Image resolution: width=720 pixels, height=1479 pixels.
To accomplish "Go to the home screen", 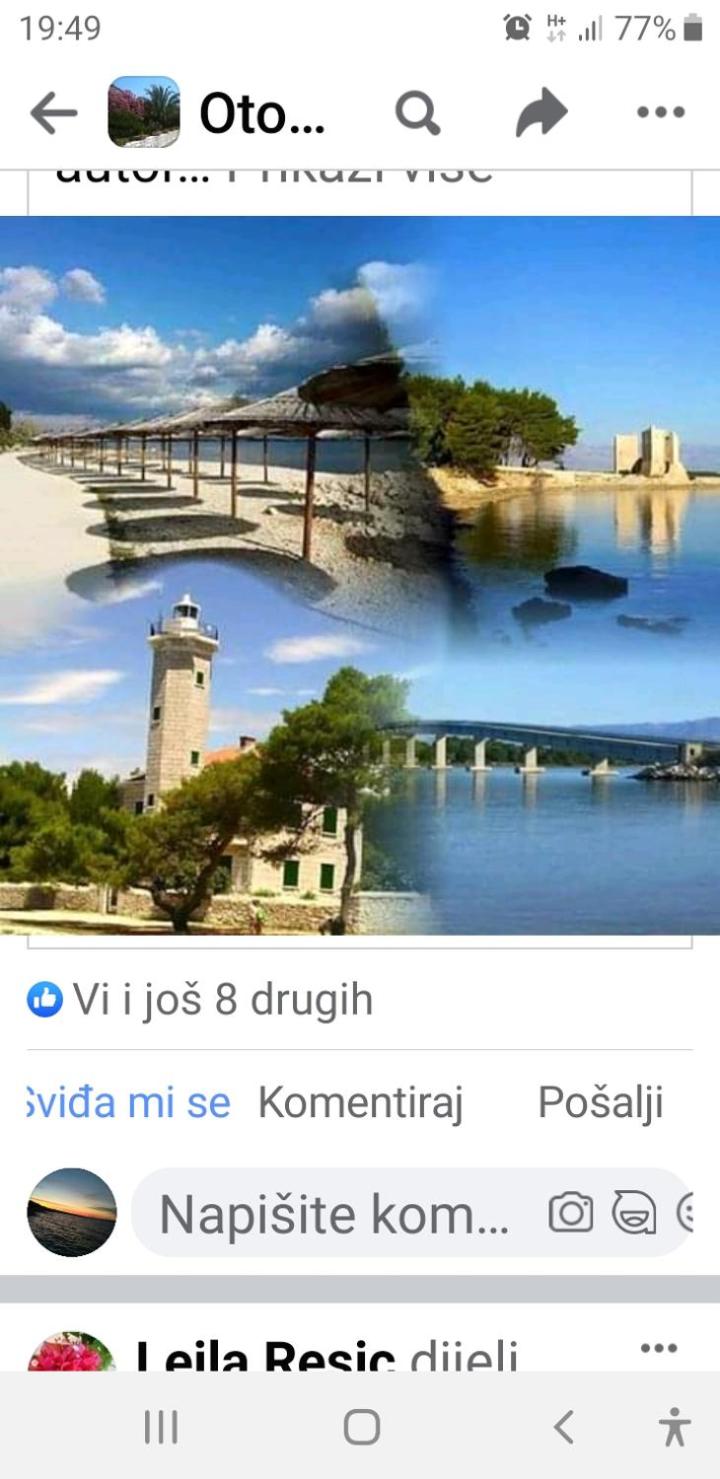I will pyautogui.click(x=361, y=1427).
